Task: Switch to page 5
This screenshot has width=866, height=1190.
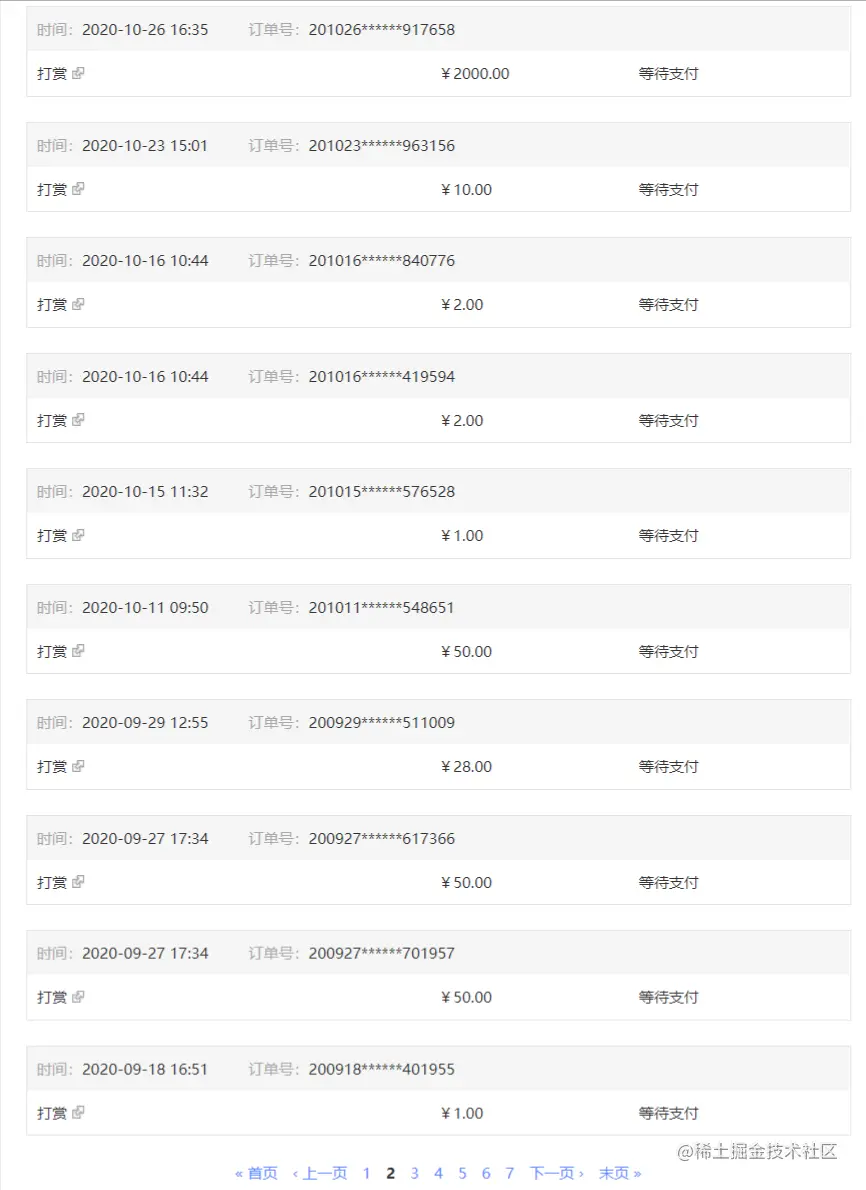Action: point(462,1173)
